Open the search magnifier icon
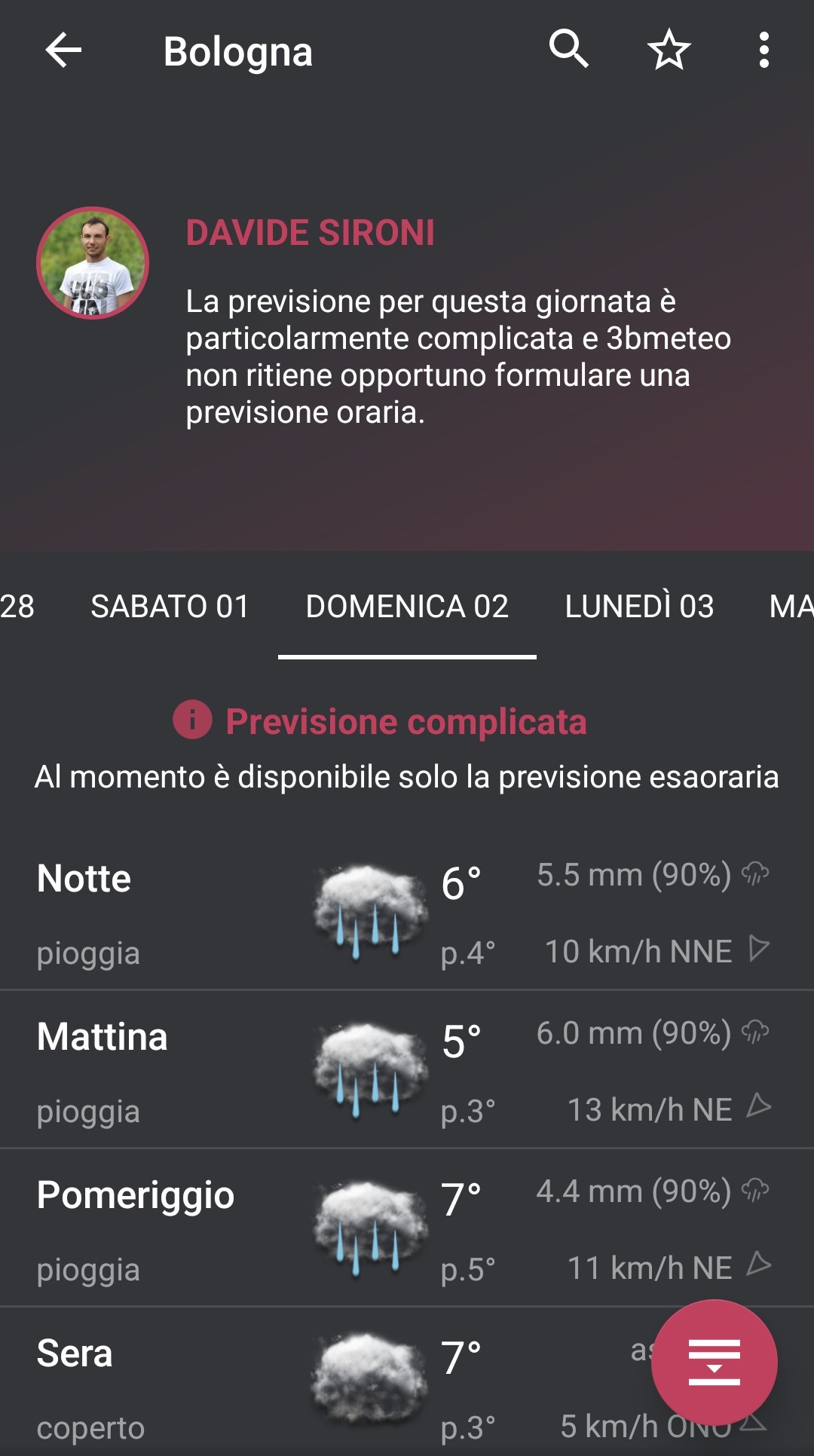This screenshot has width=814, height=1456. [568, 50]
